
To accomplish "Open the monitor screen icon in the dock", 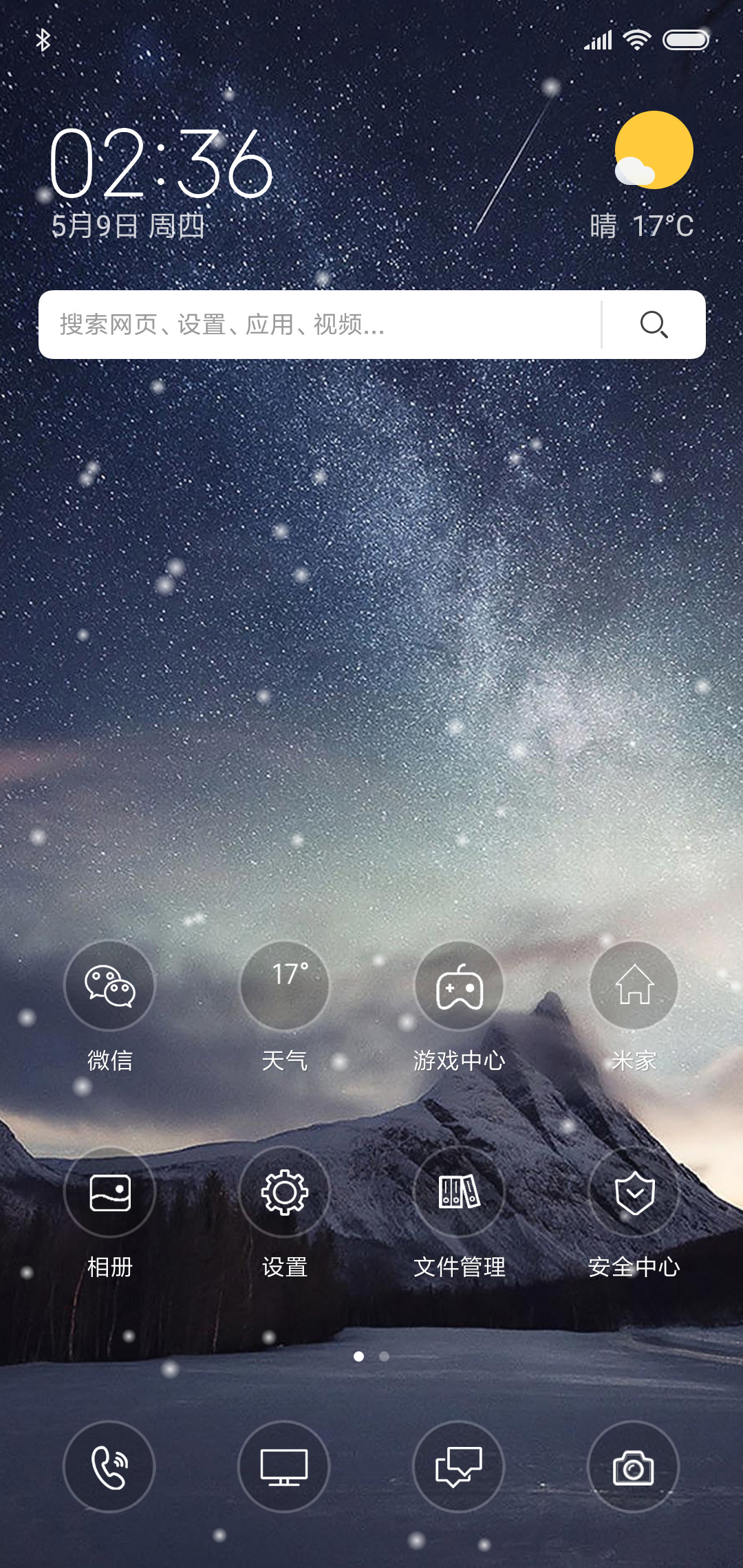I will coord(284,1467).
